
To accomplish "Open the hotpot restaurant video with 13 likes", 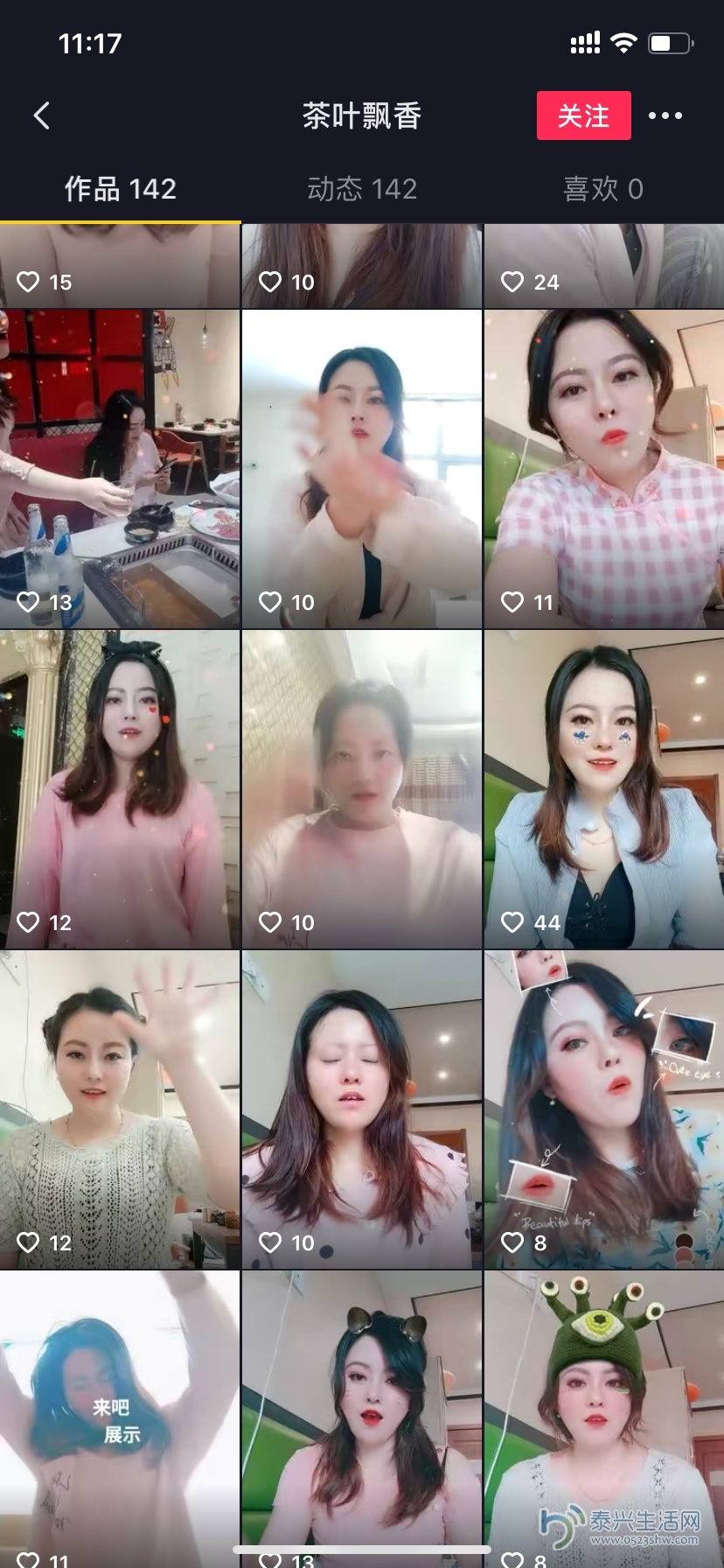I will click(120, 469).
